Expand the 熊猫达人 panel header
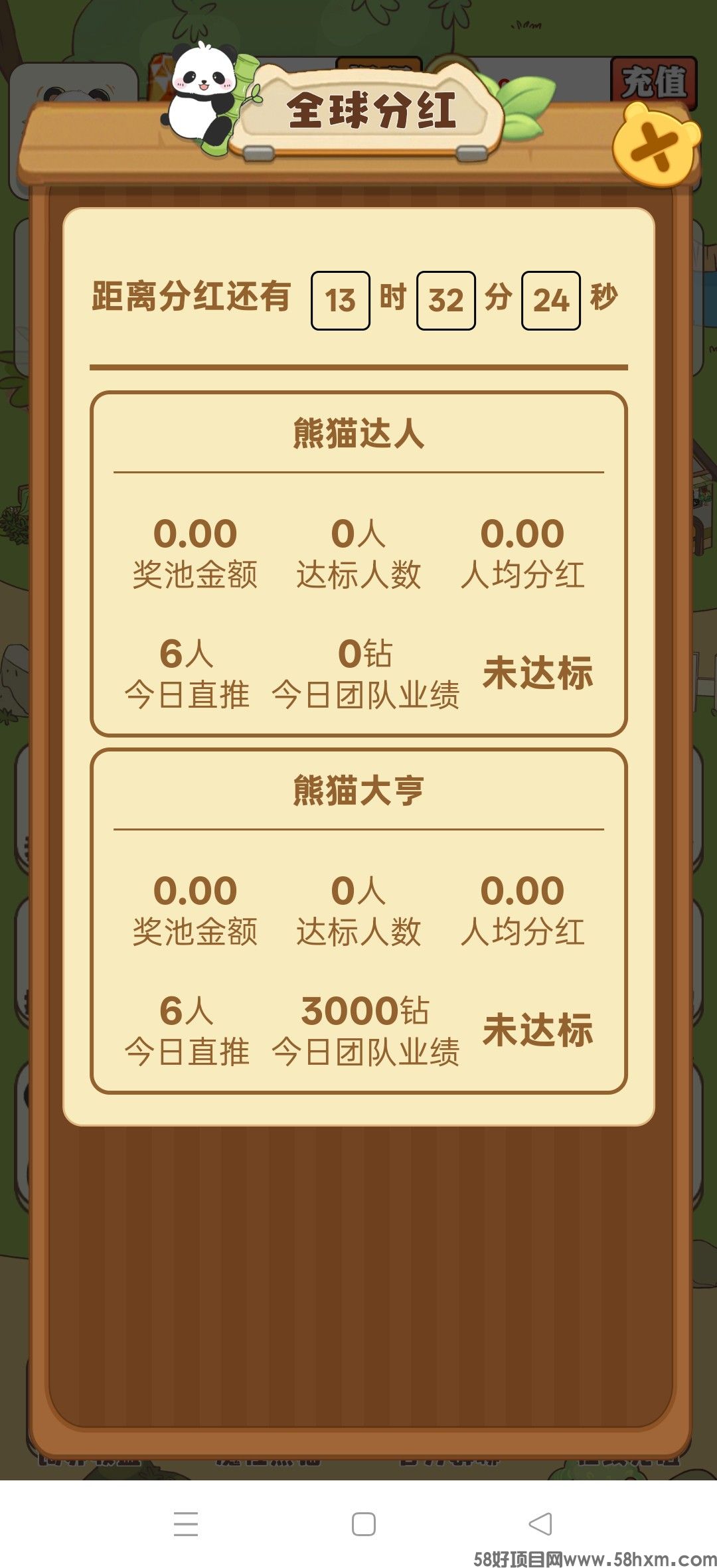 [x=358, y=431]
